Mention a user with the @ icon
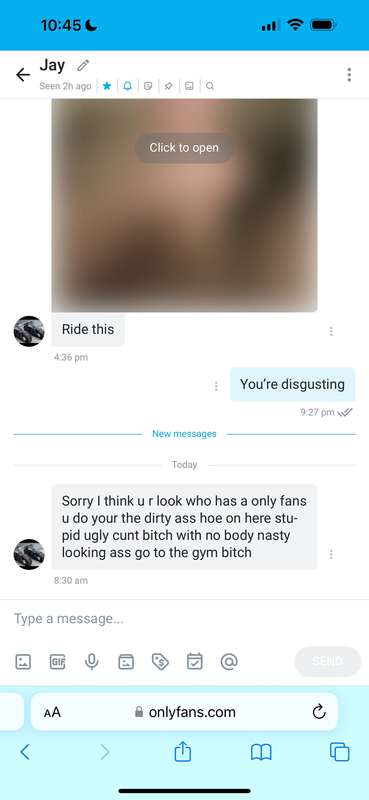The width and height of the screenshot is (369, 800). (229, 662)
